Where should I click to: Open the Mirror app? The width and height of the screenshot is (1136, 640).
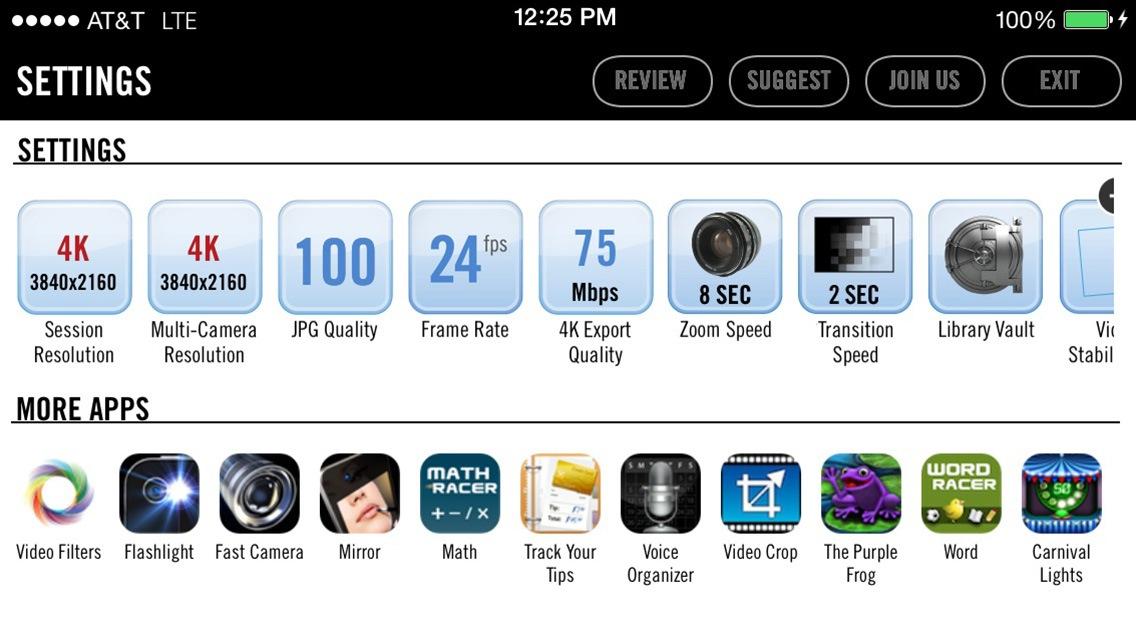pyautogui.click(x=359, y=494)
